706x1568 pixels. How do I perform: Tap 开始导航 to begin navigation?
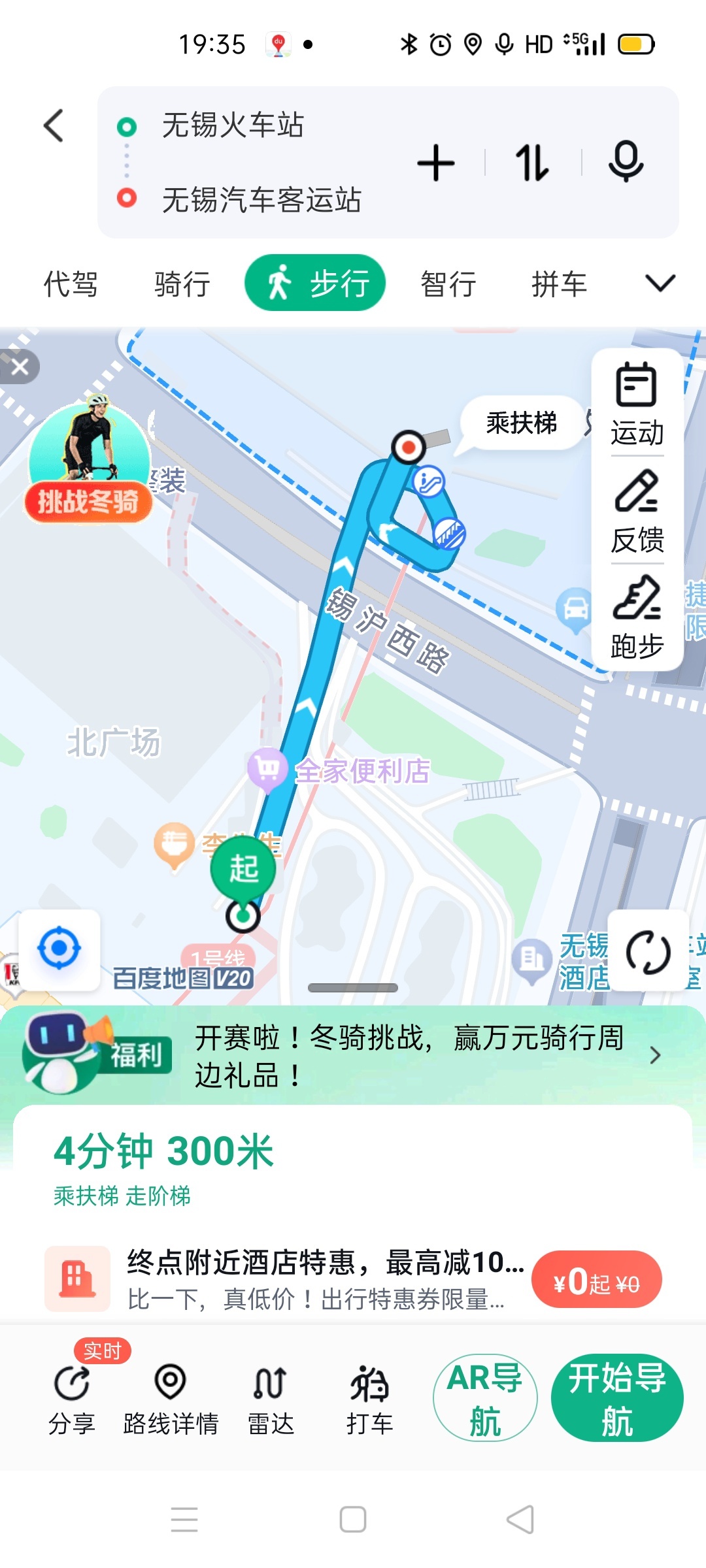(617, 1398)
